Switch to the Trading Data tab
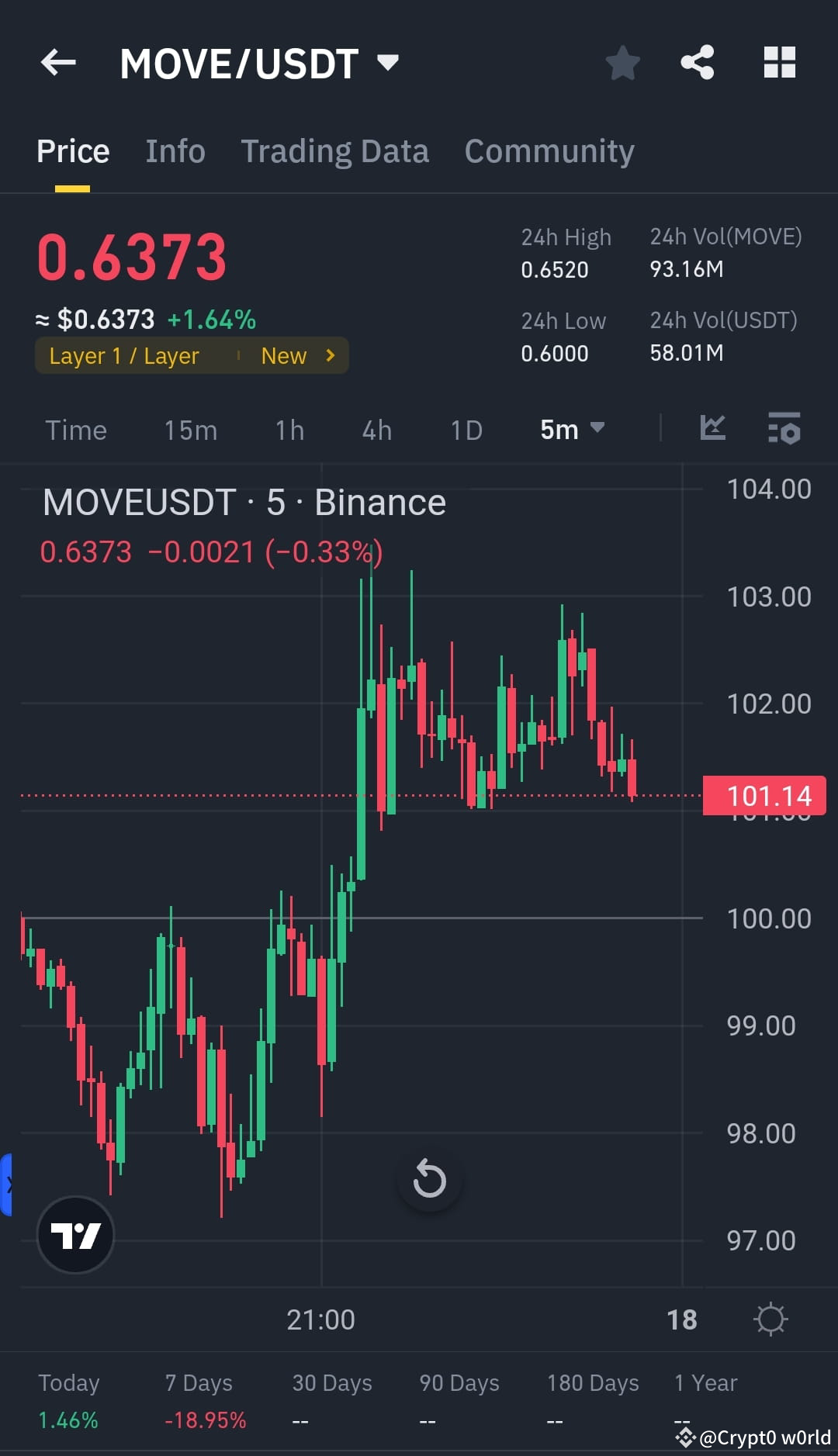838x1456 pixels. click(x=335, y=150)
